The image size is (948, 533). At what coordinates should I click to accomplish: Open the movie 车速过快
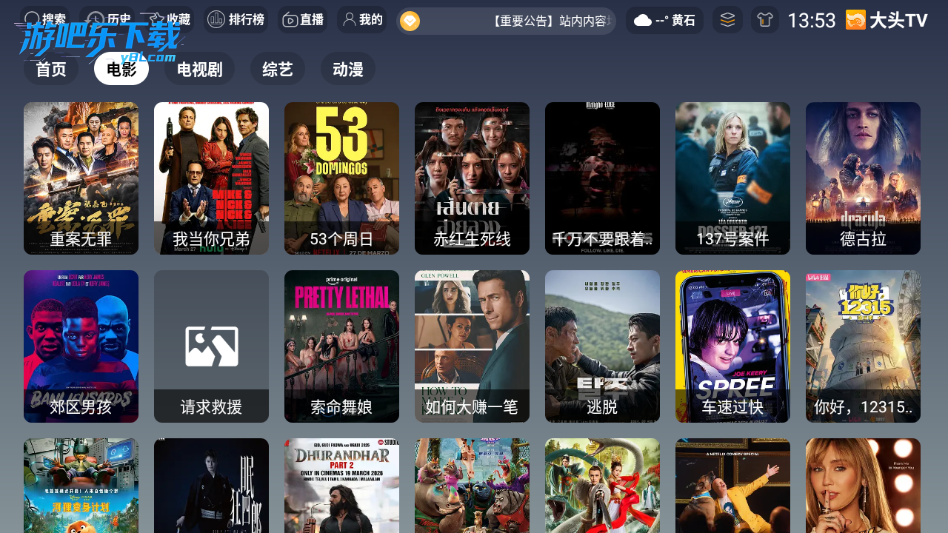732,346
